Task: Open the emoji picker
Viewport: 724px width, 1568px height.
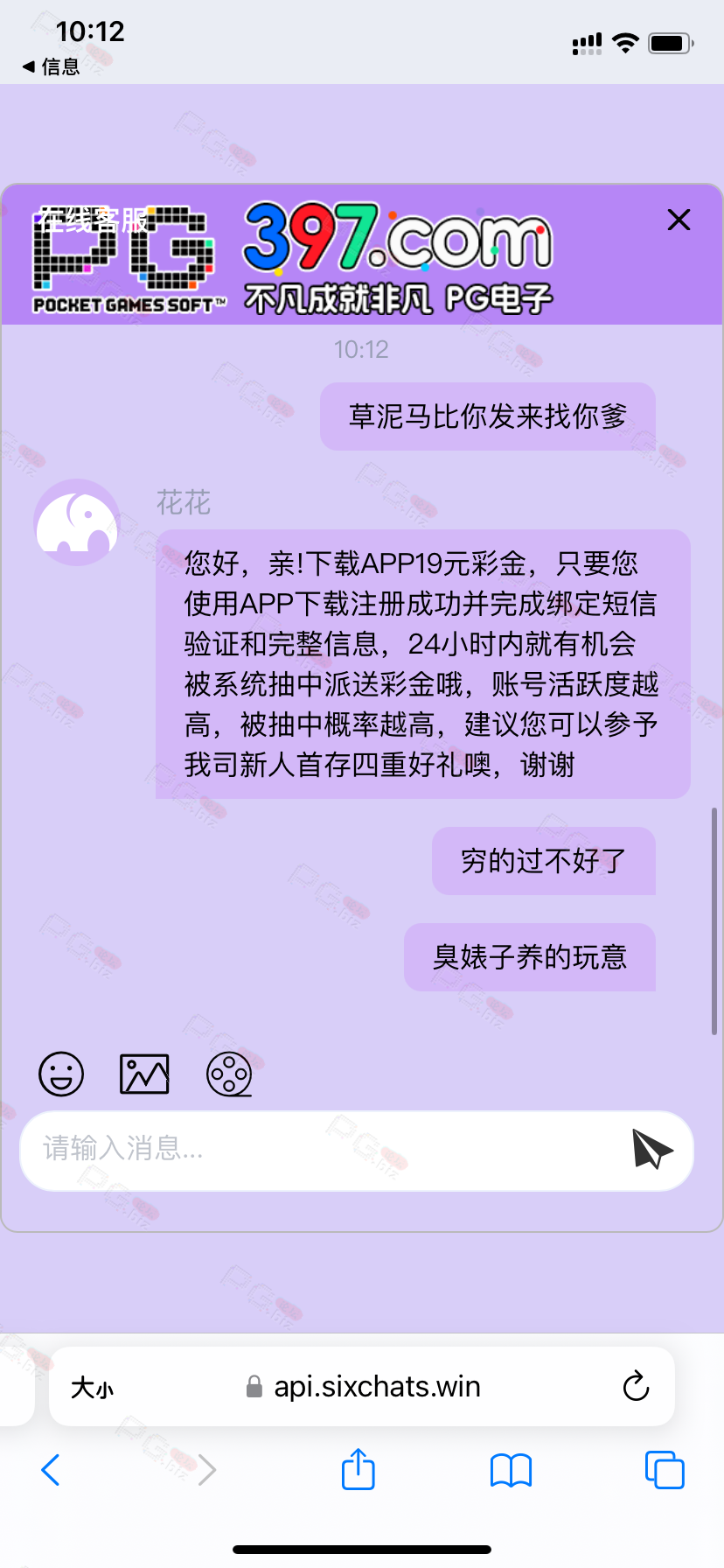Action: 61,1074
